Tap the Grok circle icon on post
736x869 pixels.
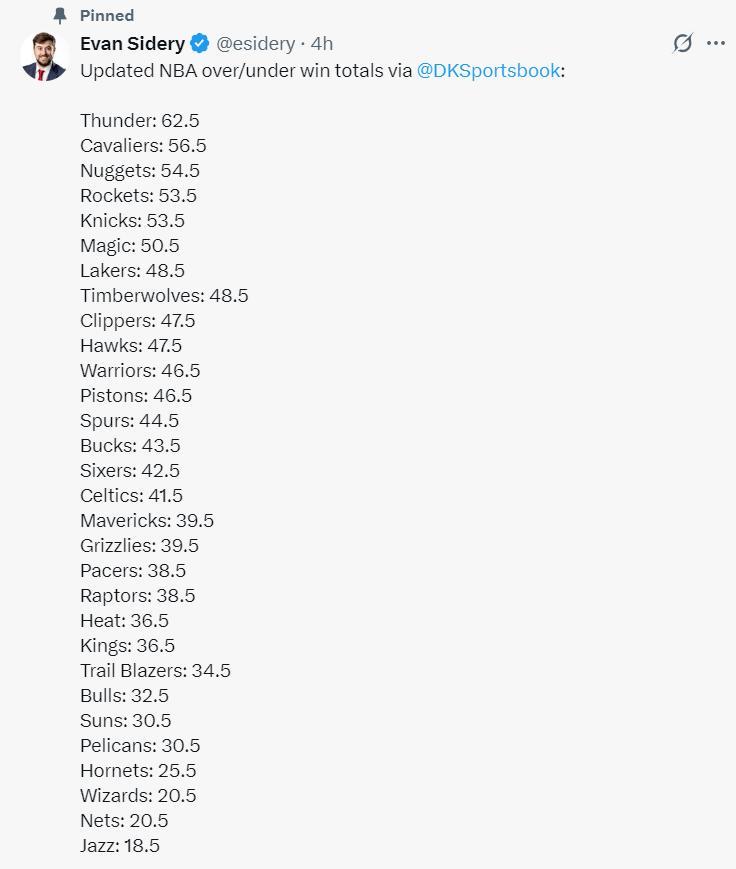[x=682, y=43]
